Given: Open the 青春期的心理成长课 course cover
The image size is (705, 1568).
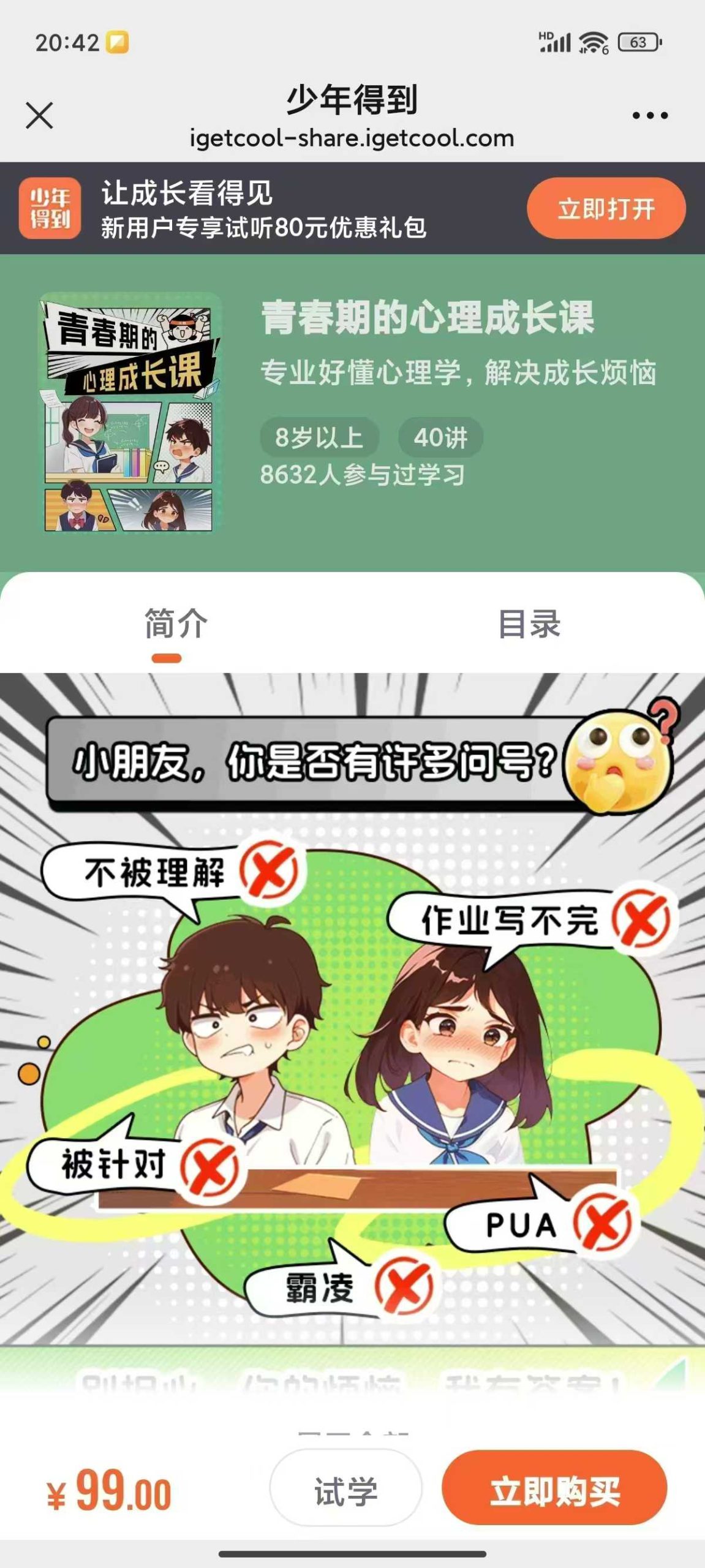Looking at the screenshot, I should [129, 413].
